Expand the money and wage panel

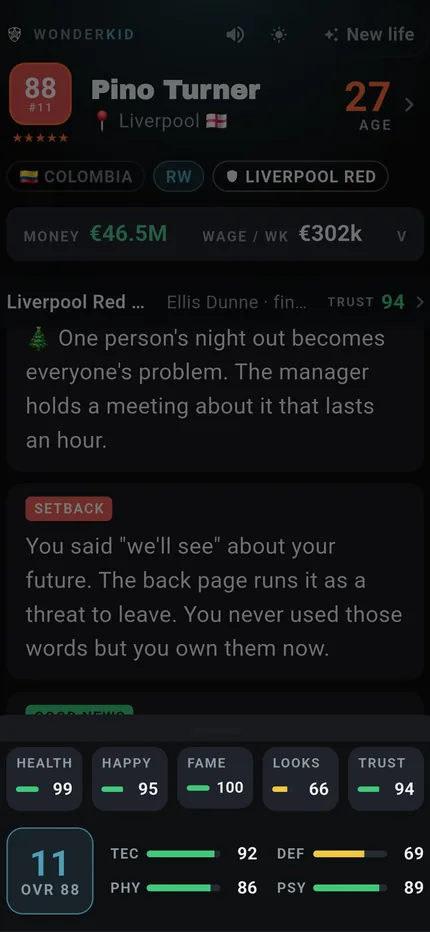click(x=215, y=234)
